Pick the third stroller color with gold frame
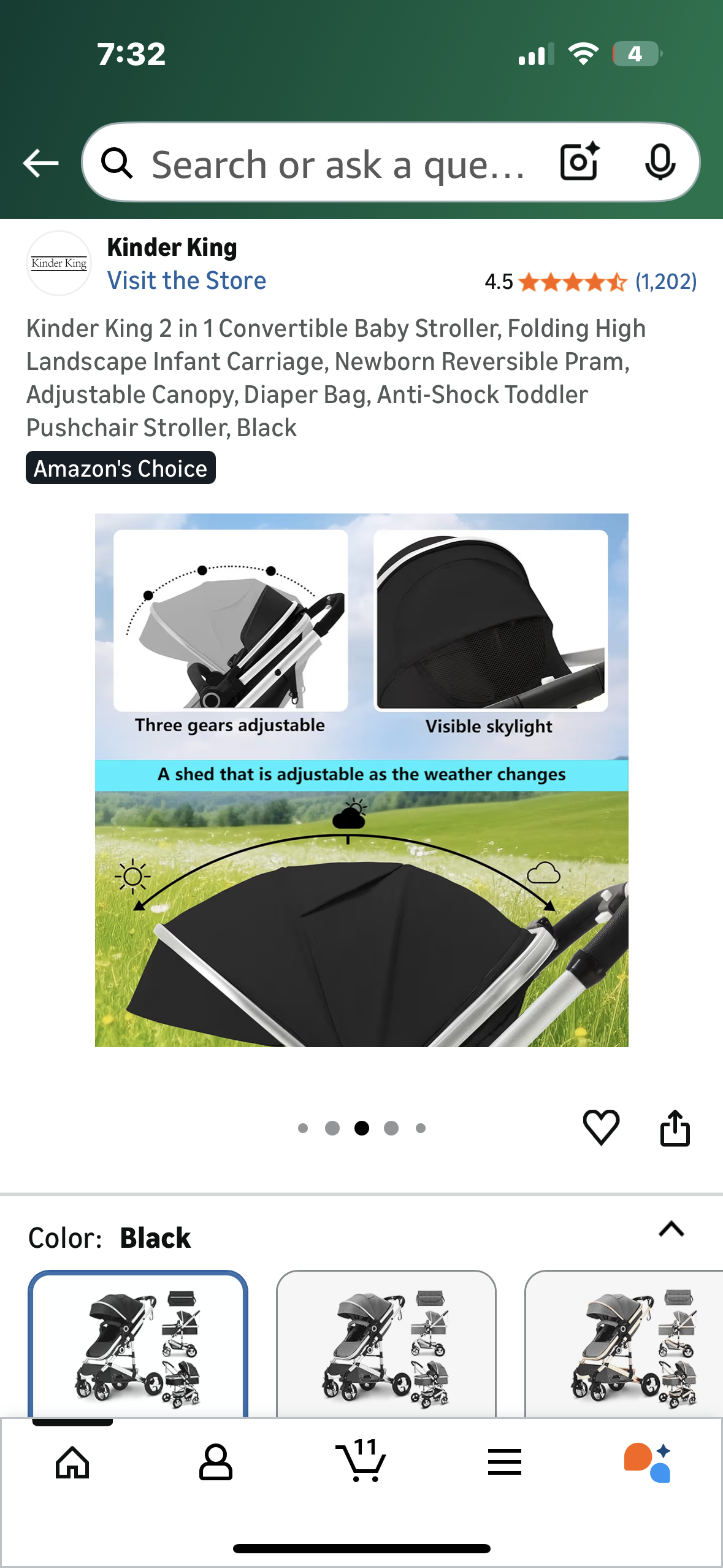Image resolution: width=723 pixels, height=1568 pixels. 625,1343
